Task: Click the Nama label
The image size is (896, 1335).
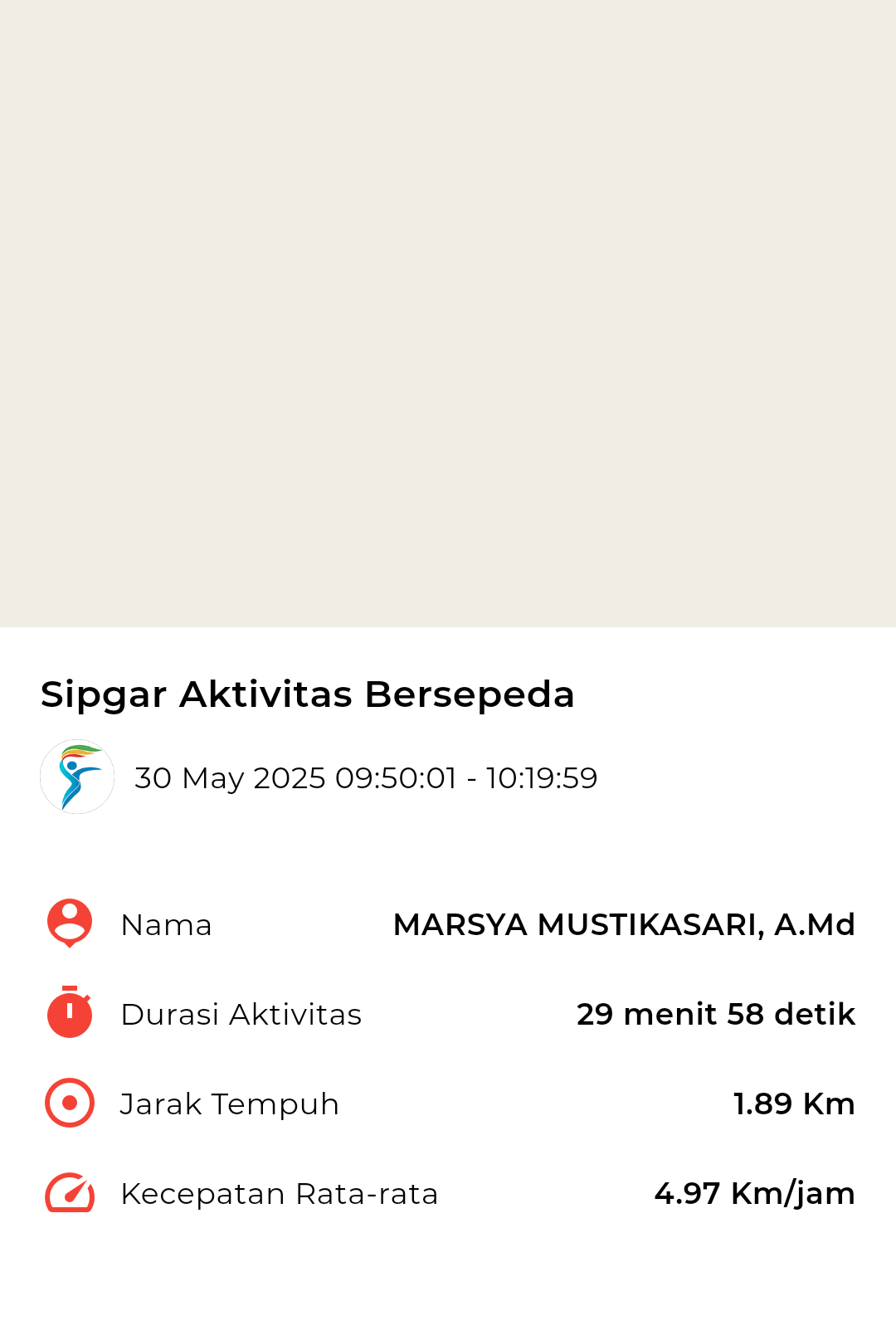Action: (166, 924)
